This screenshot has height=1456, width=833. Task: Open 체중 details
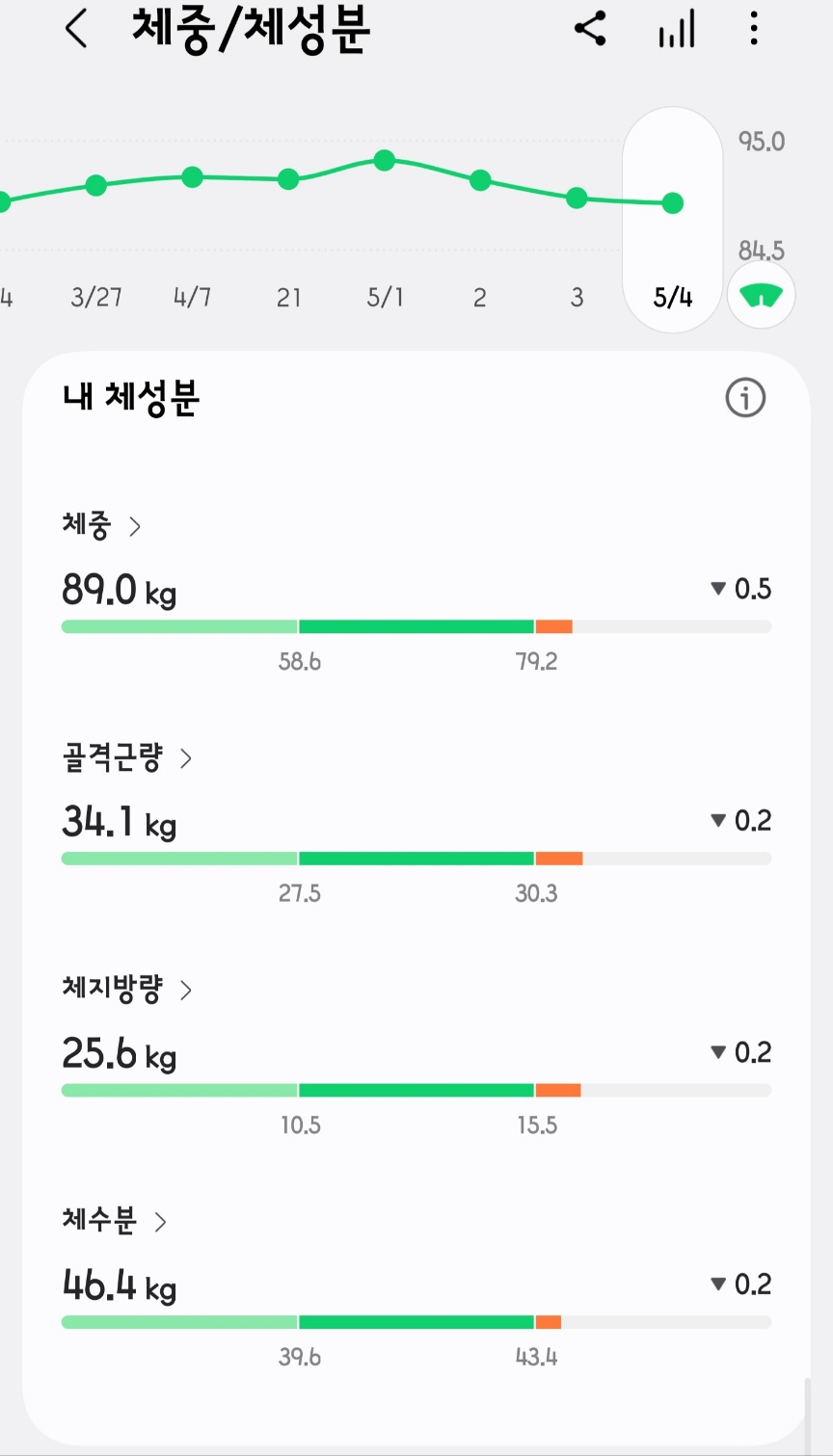101,525
